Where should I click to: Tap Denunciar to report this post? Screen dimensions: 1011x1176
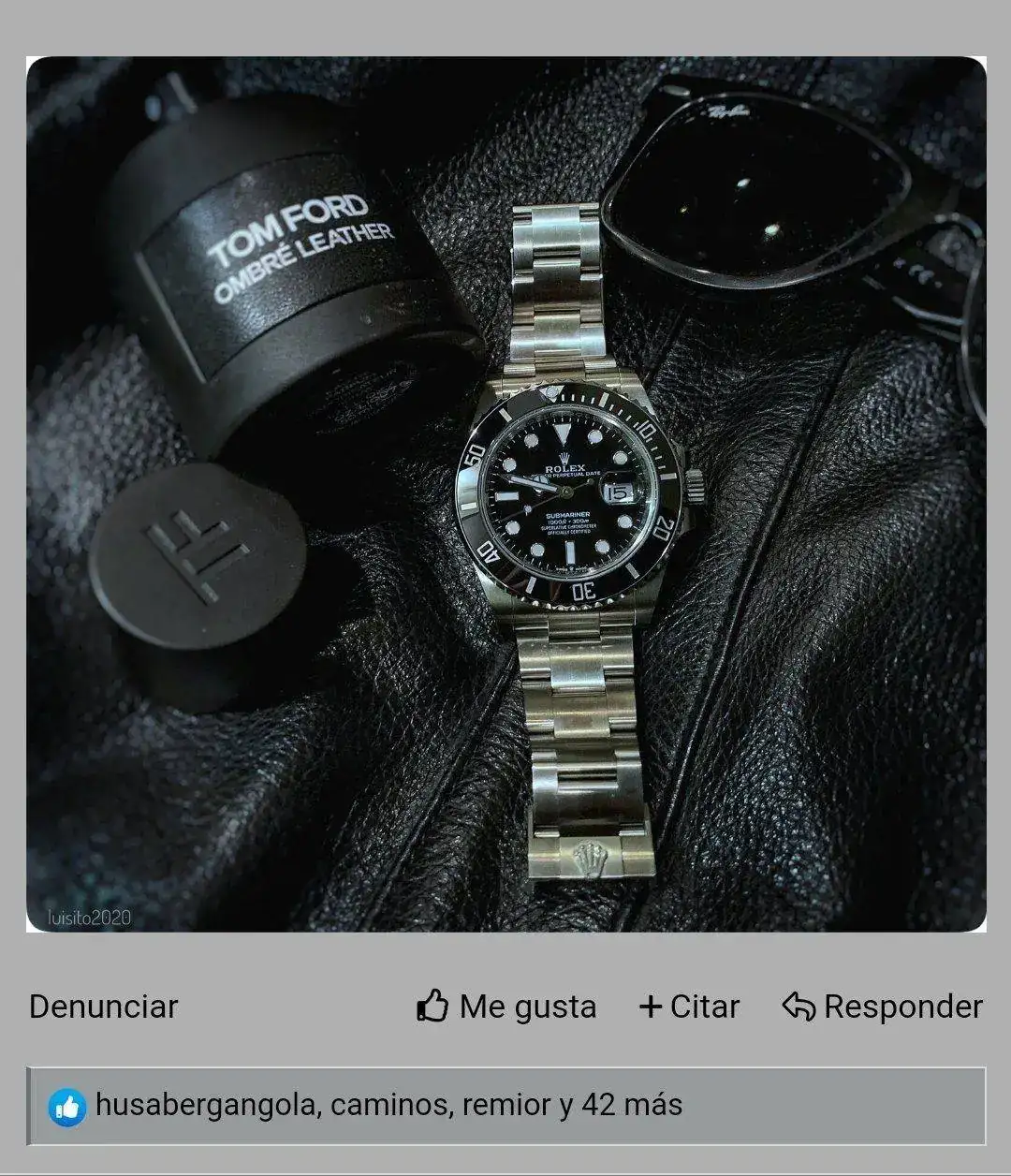[103, 1007]
